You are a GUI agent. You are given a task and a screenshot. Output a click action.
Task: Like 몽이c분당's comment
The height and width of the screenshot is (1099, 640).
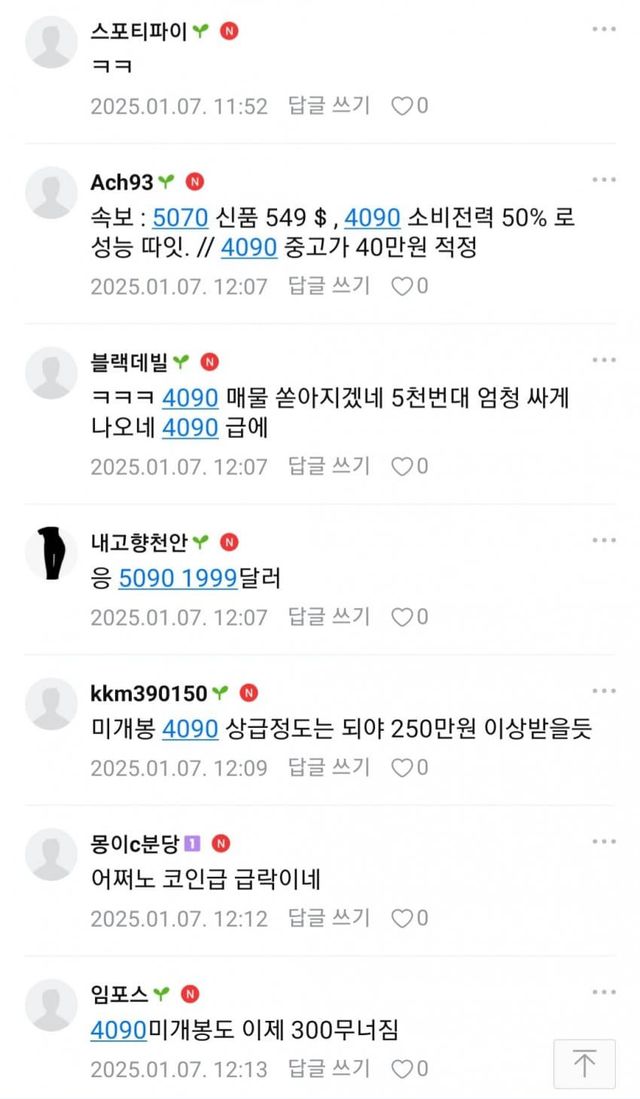pyautogui.click(x=408, y=918)
